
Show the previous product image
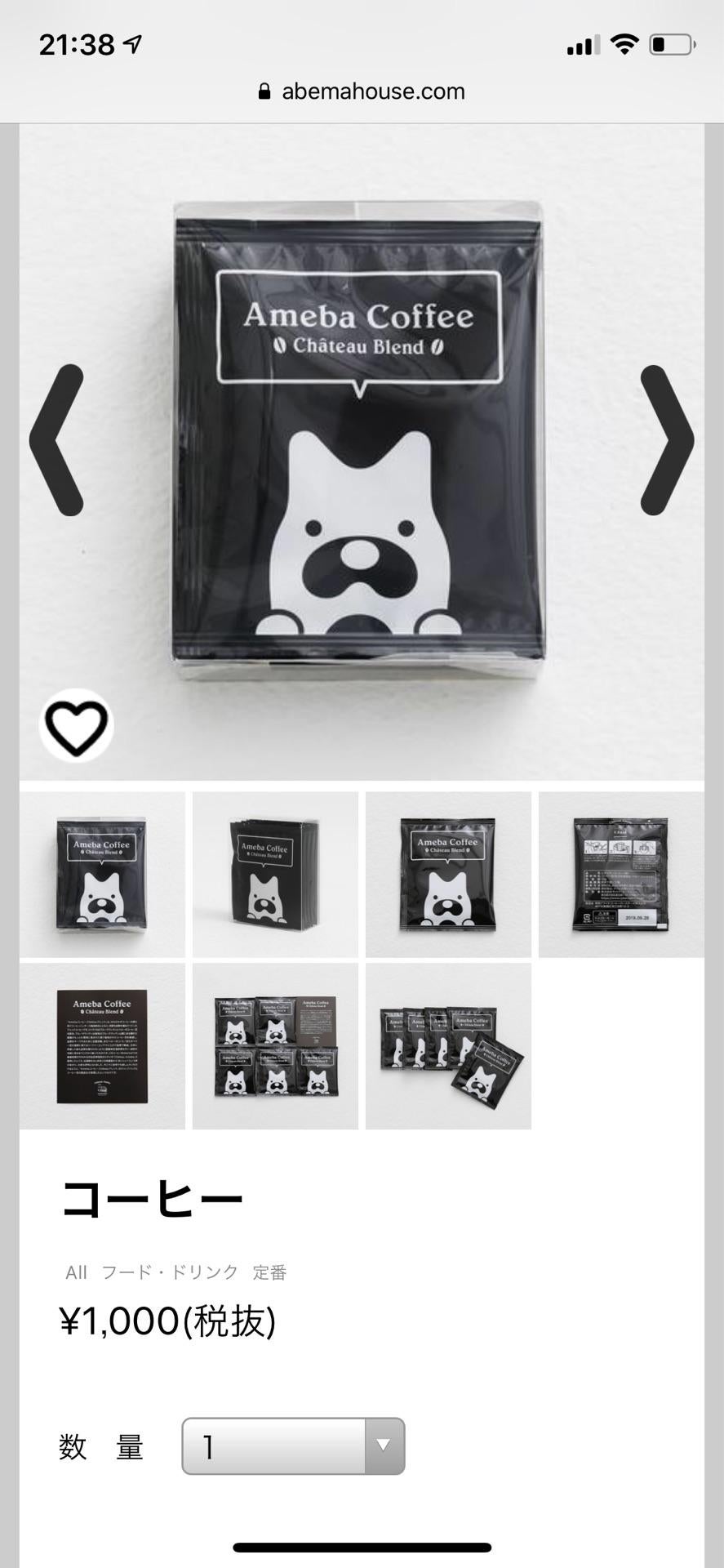(56, 440)
